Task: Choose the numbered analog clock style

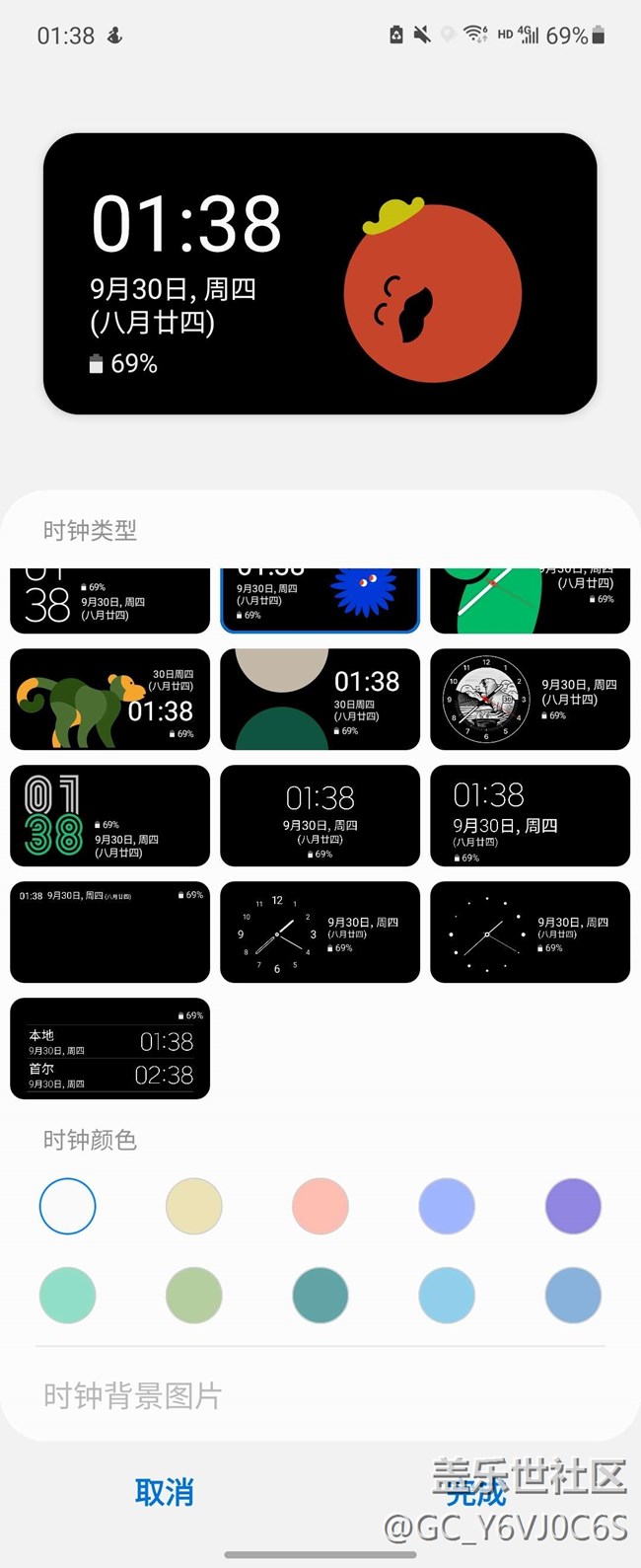Action: click(320, 932)
